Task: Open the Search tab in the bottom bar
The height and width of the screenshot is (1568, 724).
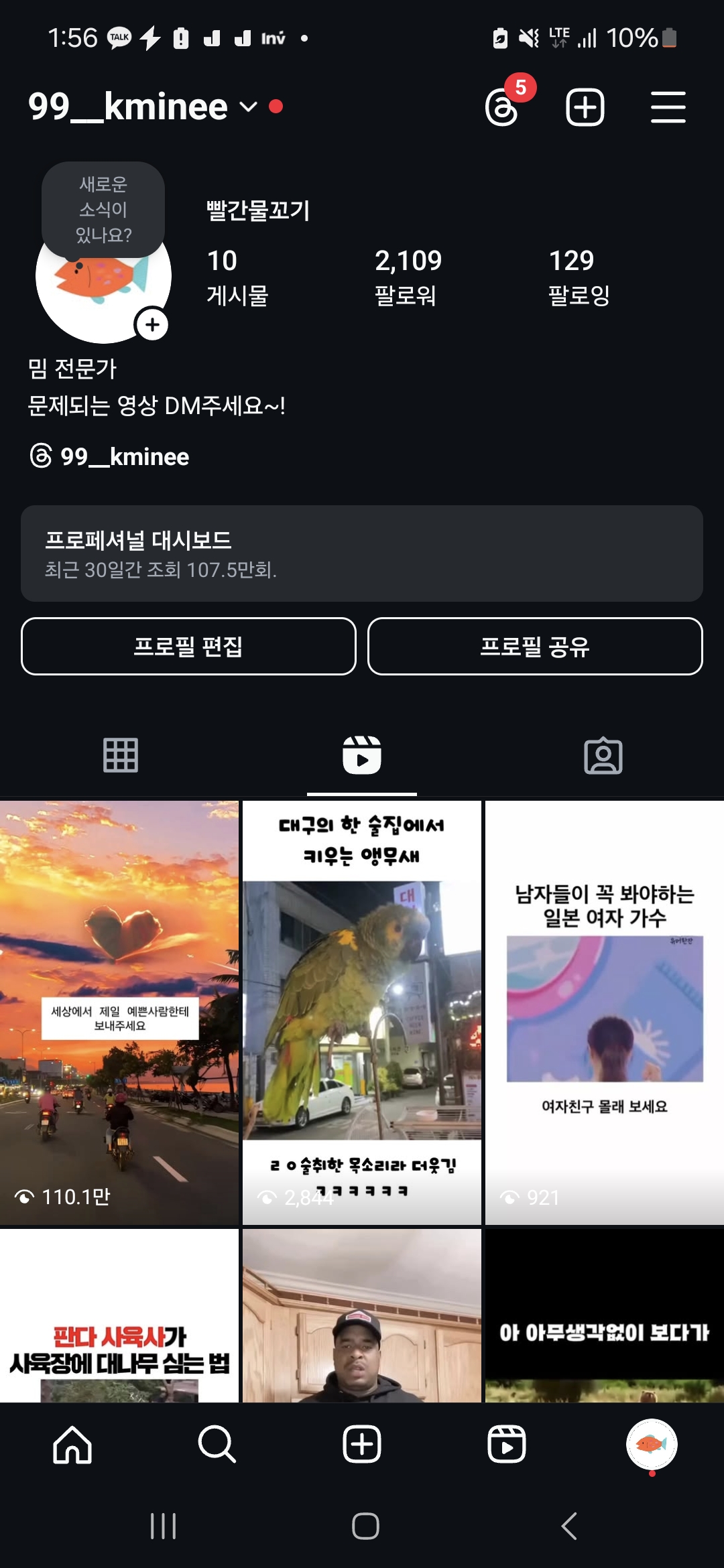Action: pyautogui.click(x=217, y=1444)
